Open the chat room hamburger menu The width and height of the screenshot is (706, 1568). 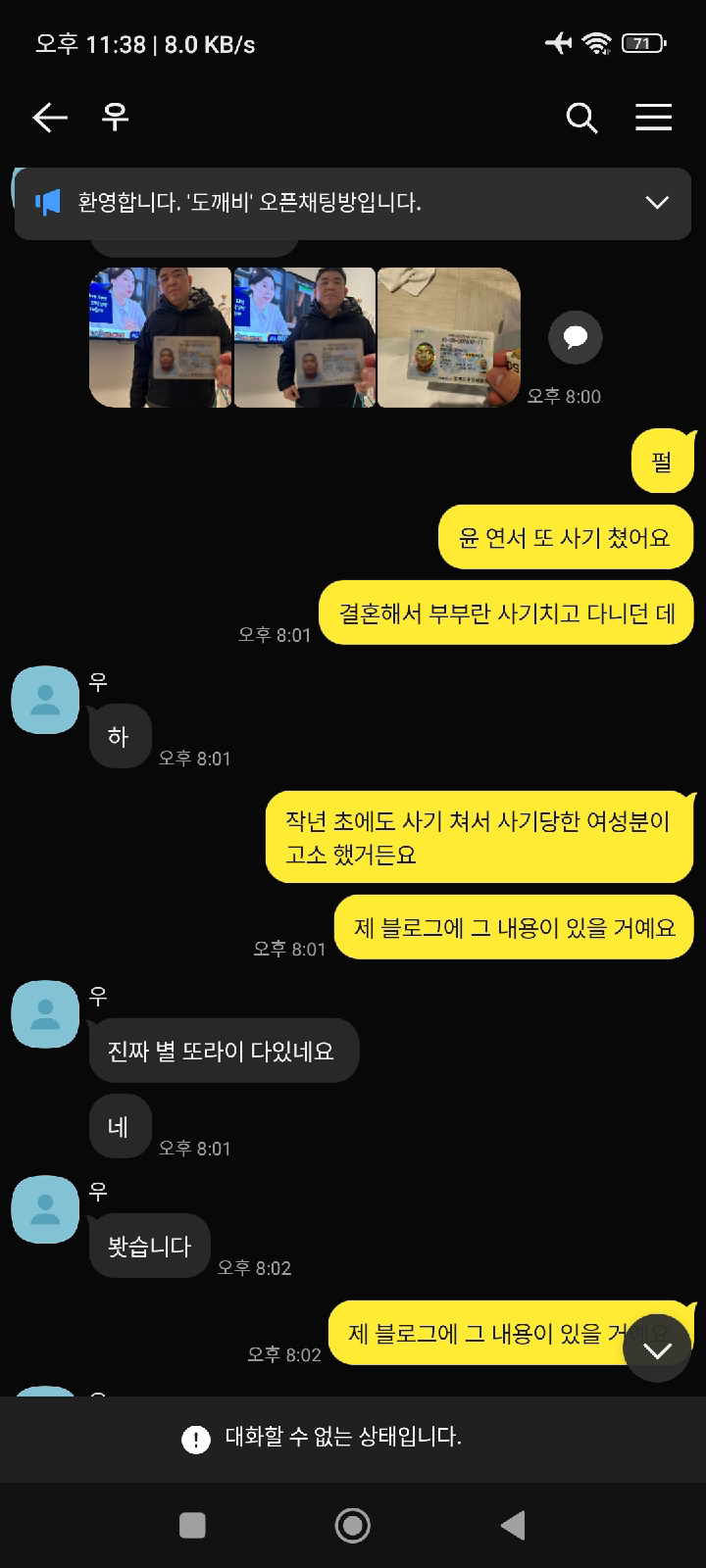coord(653,118)
